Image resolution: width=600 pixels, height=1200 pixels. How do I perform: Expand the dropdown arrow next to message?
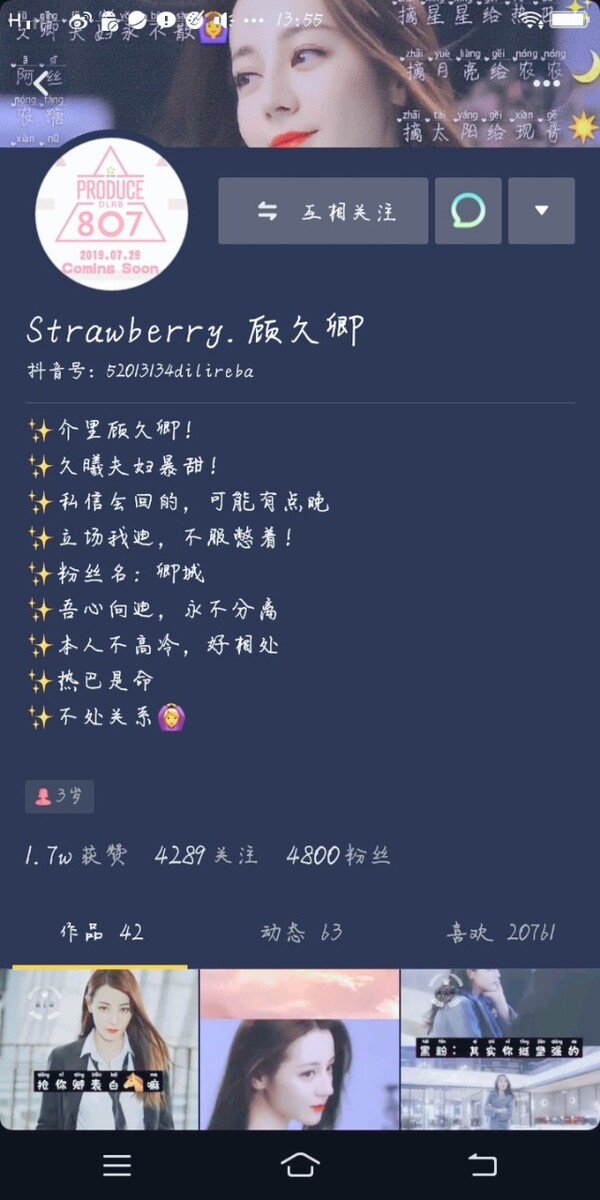541,211
